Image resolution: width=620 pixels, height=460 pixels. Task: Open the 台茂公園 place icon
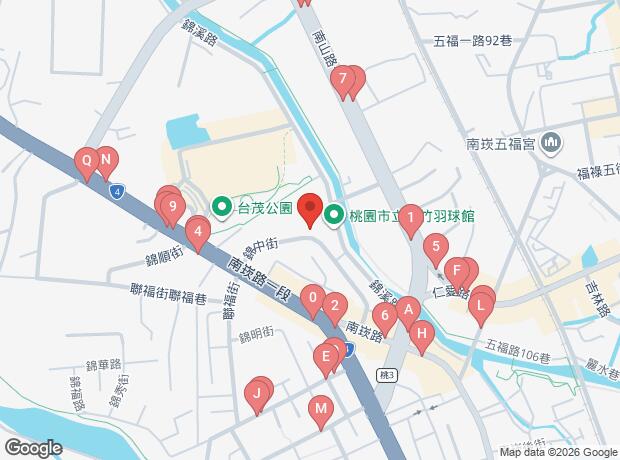click(223, 208)
